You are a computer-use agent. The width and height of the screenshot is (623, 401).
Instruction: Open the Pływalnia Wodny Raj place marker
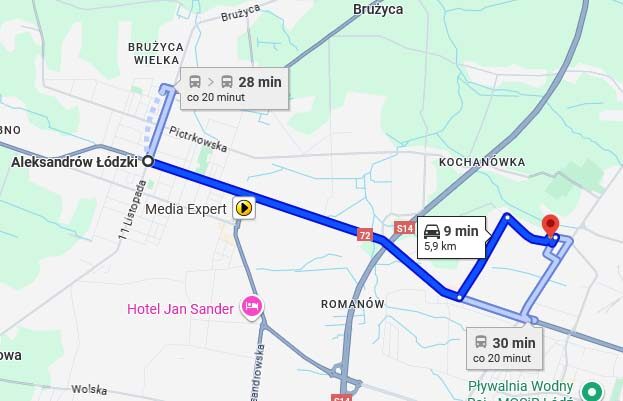(591, 390)
